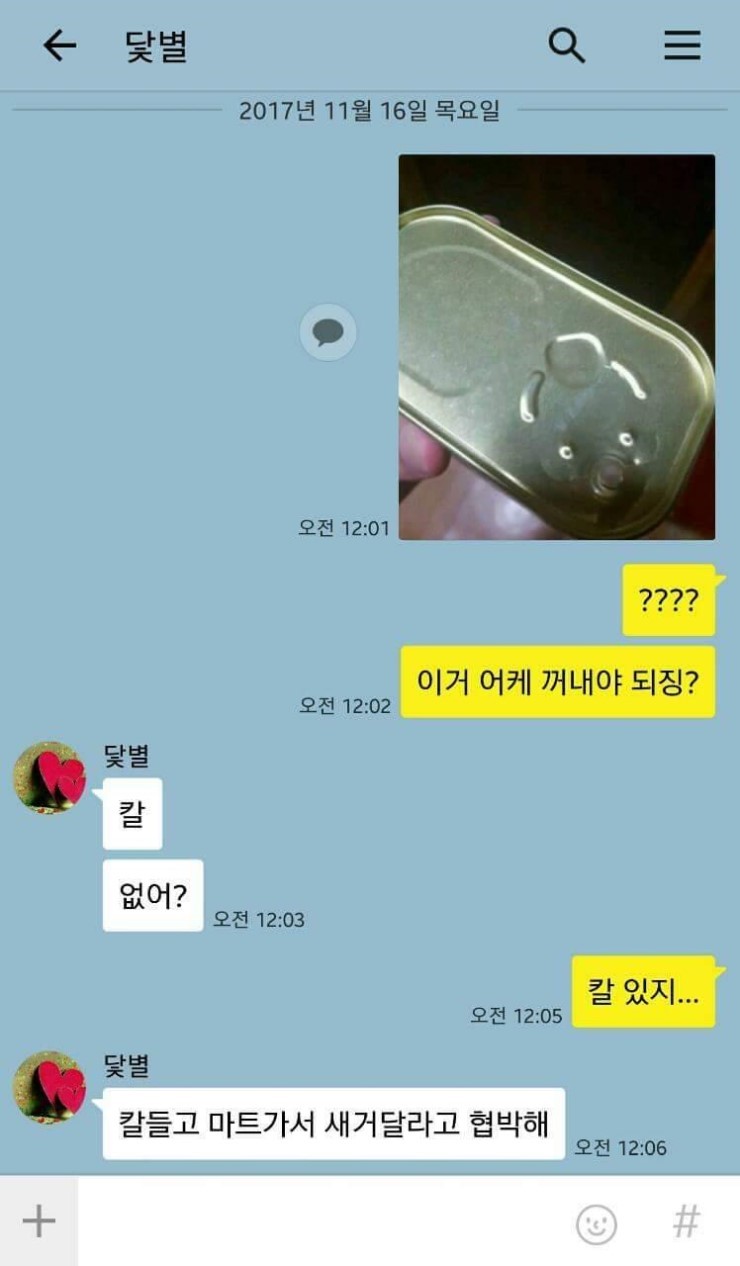Open search in the chat room

[x=566, y=45]
